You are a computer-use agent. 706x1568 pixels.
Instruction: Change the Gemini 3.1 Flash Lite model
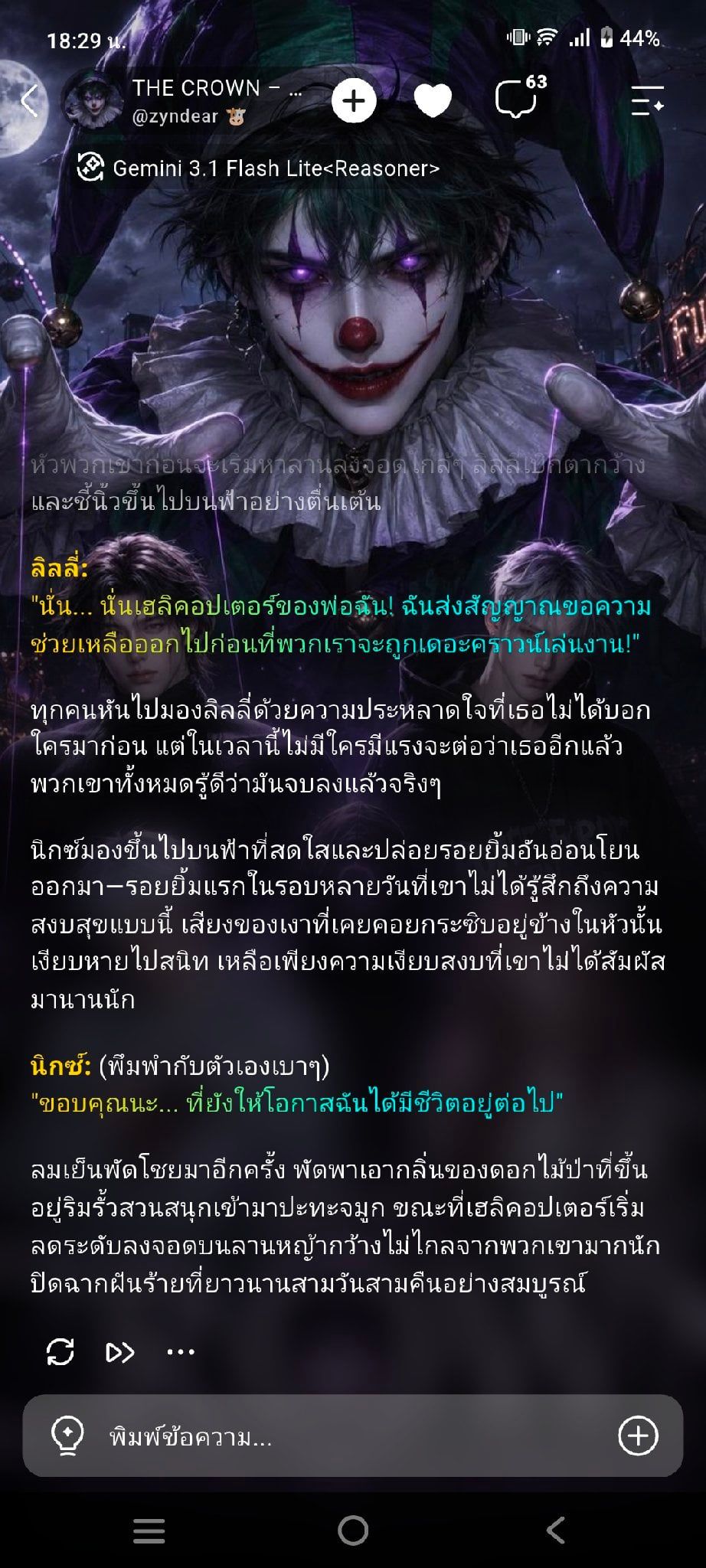click(x=259, y=168)
